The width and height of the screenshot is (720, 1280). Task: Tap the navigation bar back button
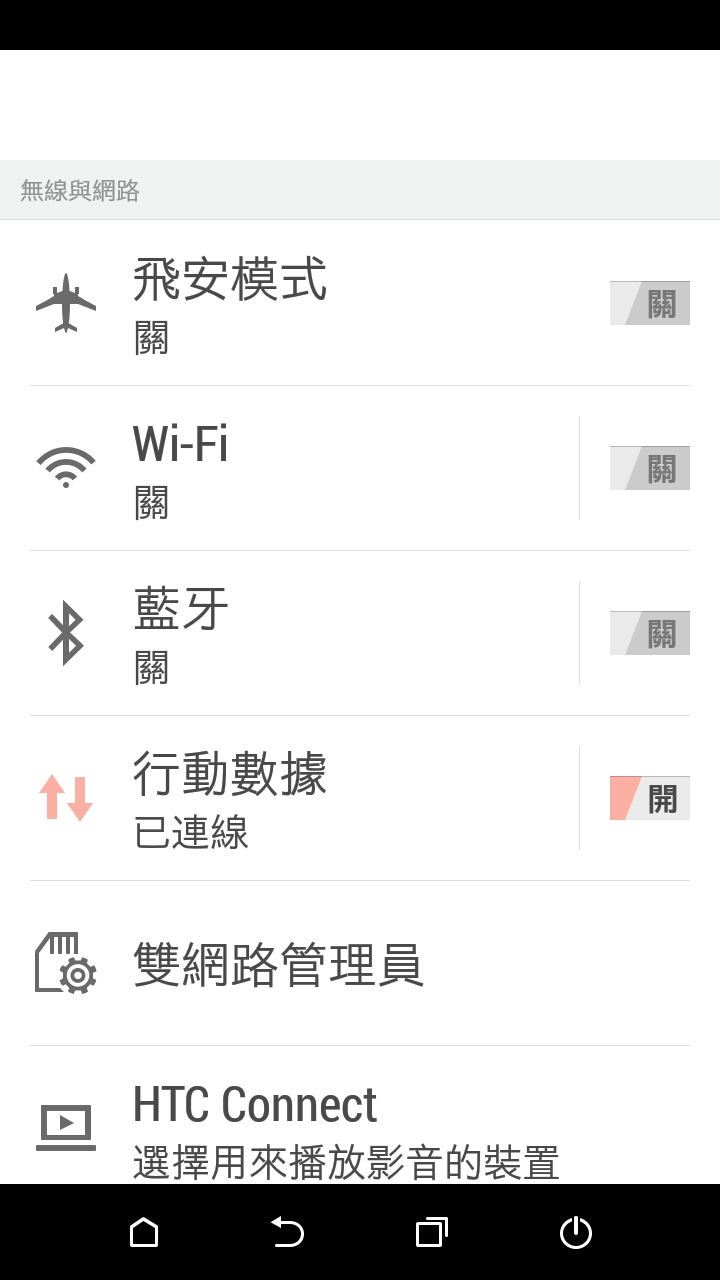pos(288,1232)
